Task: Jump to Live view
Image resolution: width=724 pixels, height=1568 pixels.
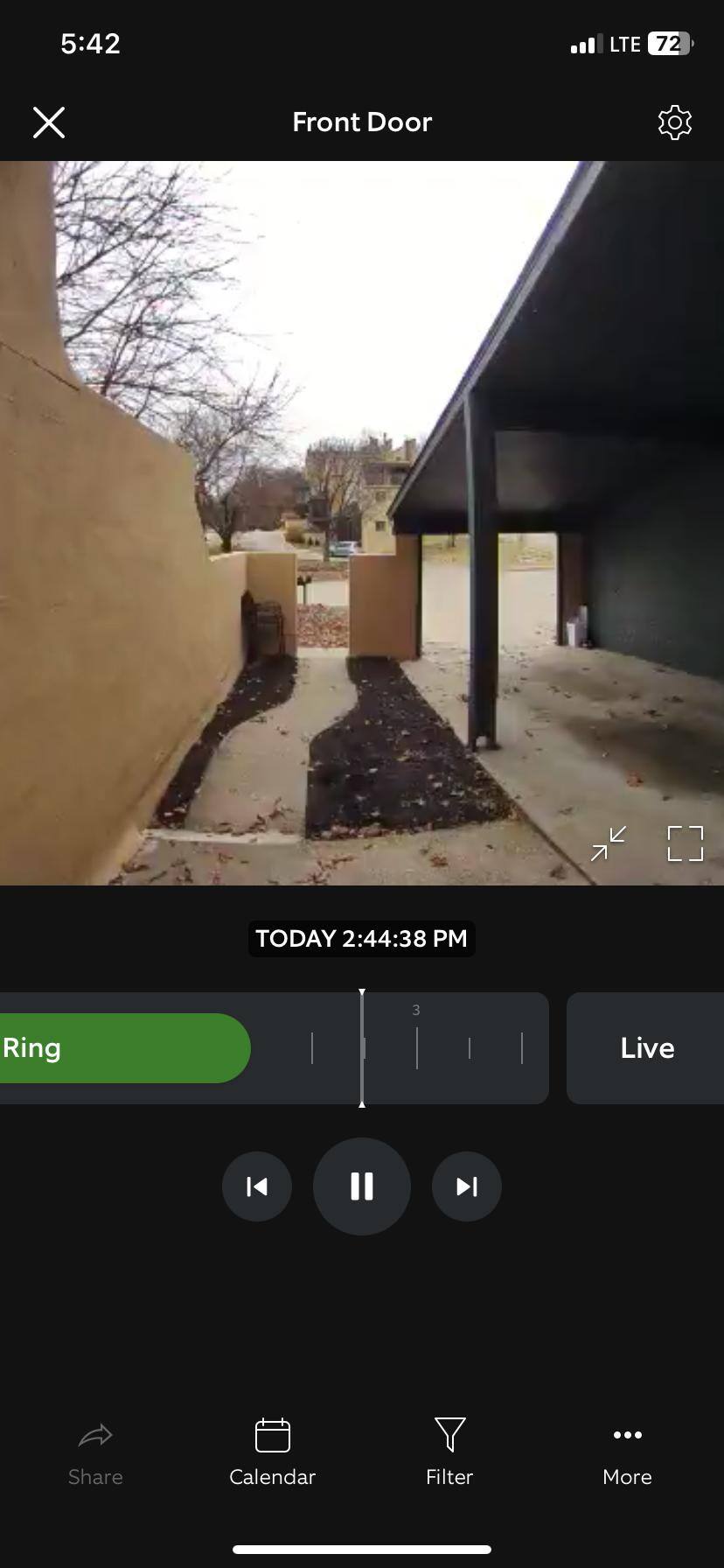Action: coord(646,1048)
